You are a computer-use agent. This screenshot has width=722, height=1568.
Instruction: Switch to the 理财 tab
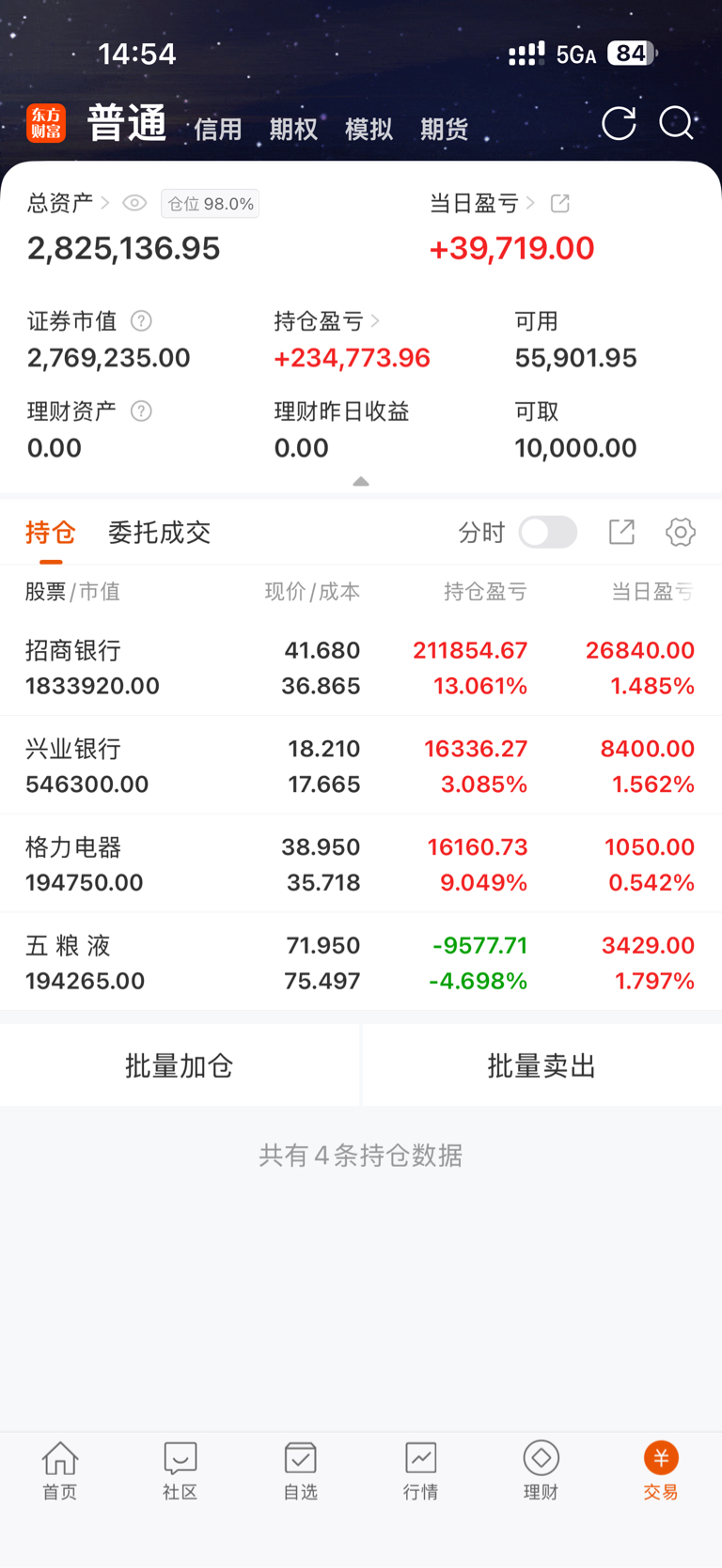tap(541, 1471)
